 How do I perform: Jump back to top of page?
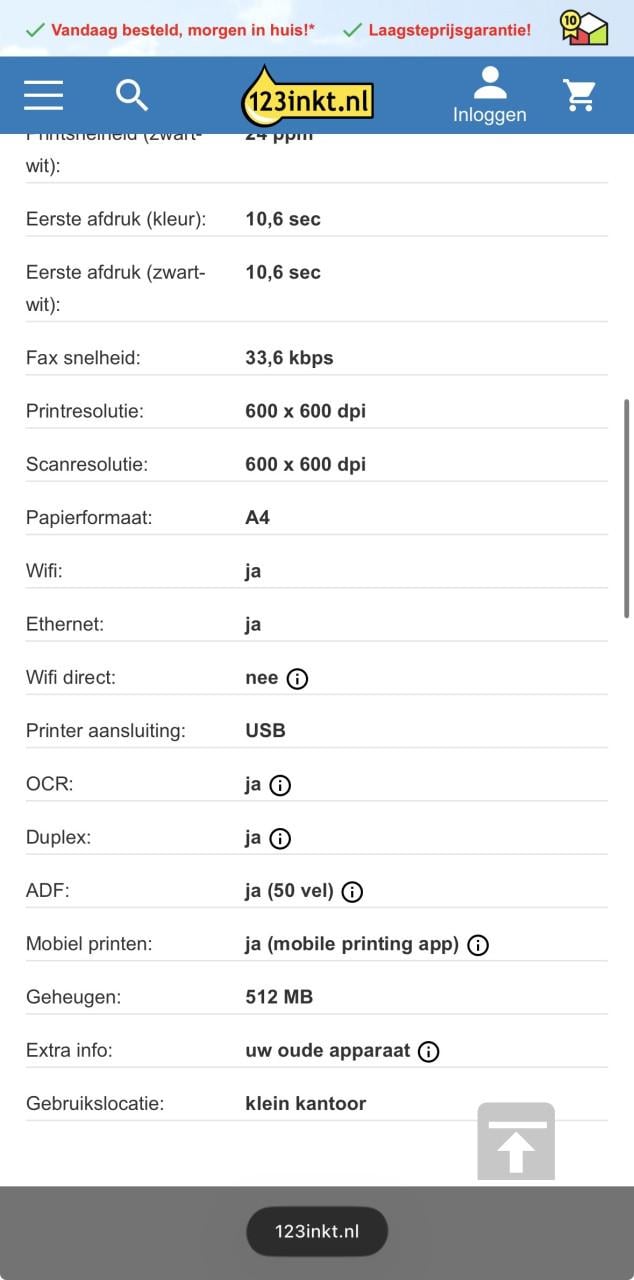(516, 1141)
